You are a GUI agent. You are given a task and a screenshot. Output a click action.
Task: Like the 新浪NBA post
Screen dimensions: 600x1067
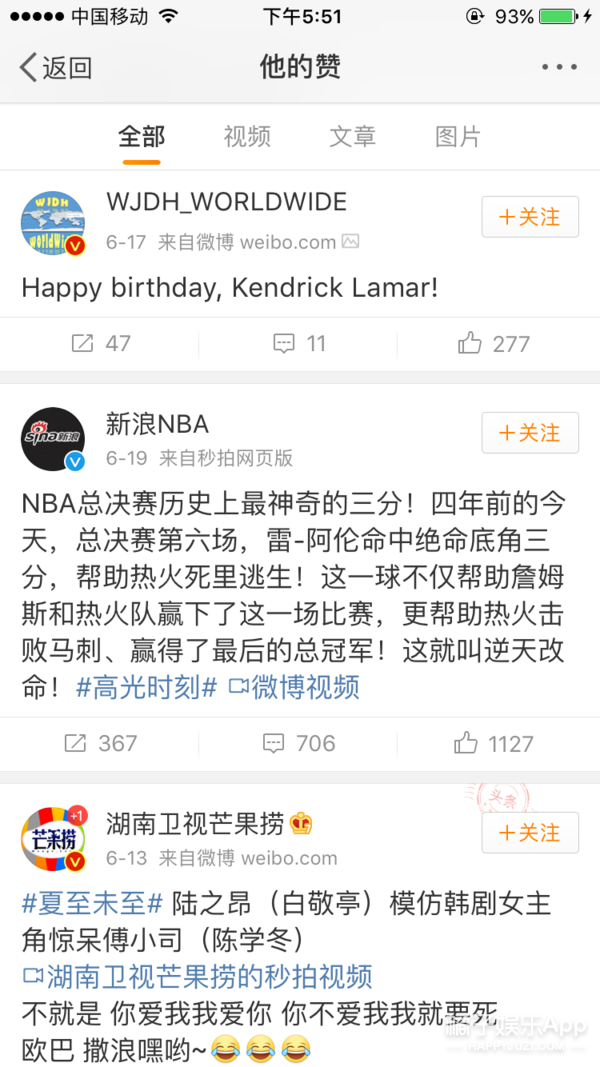pyautogui.click(x=494, y=743)
